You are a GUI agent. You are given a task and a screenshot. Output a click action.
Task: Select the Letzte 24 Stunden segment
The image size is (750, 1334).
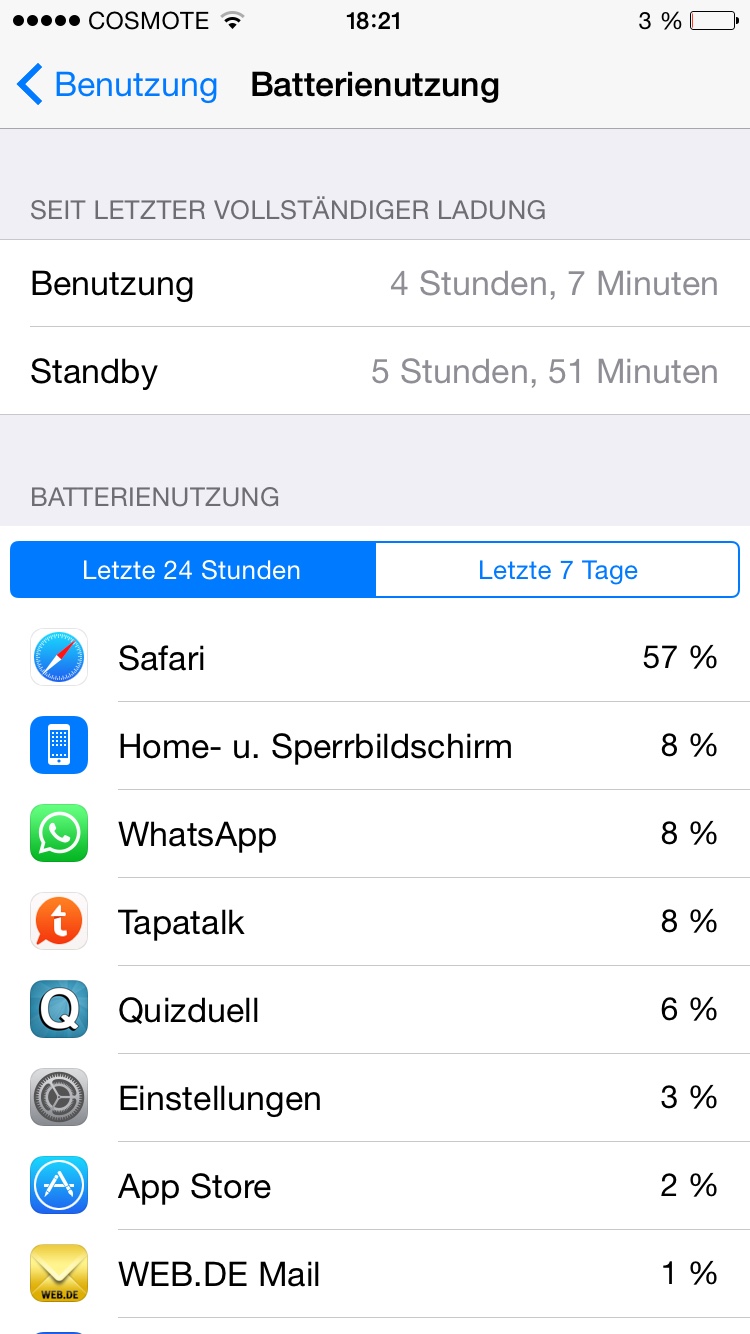[x=193, y=570]
